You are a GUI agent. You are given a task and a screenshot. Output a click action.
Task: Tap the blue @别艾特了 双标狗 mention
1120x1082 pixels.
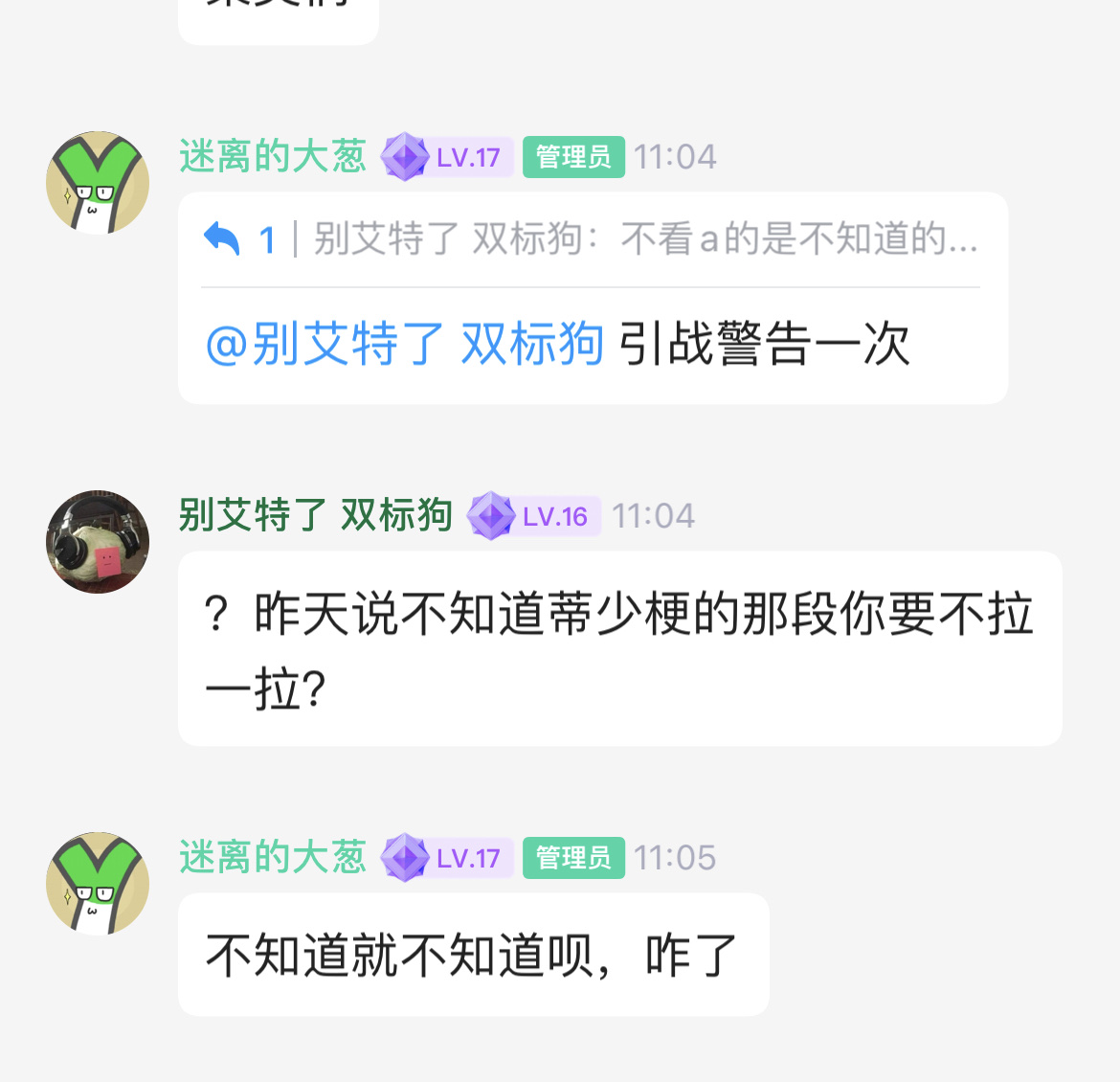(x=404, y=345)
